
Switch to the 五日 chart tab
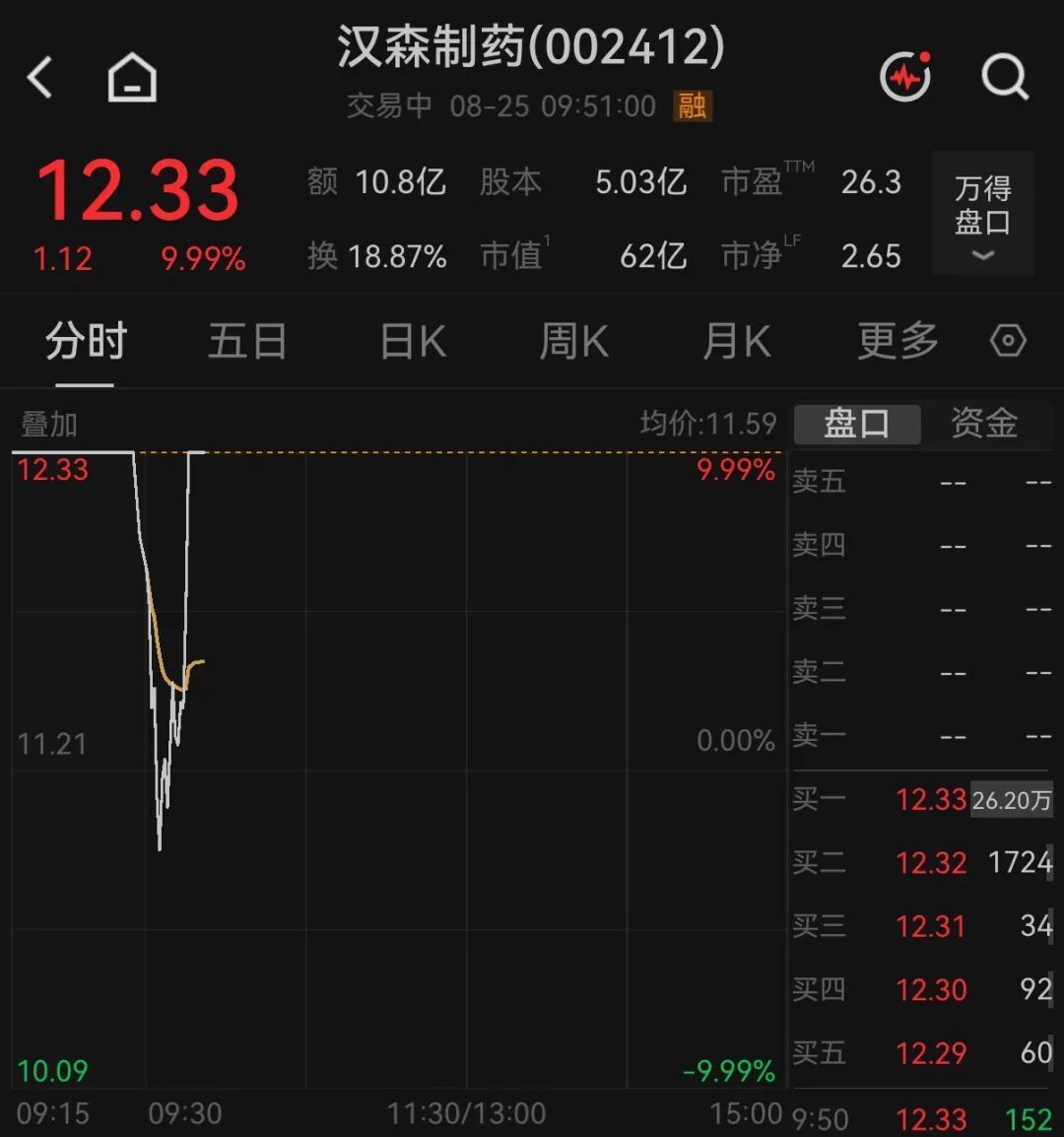(247, 341)
